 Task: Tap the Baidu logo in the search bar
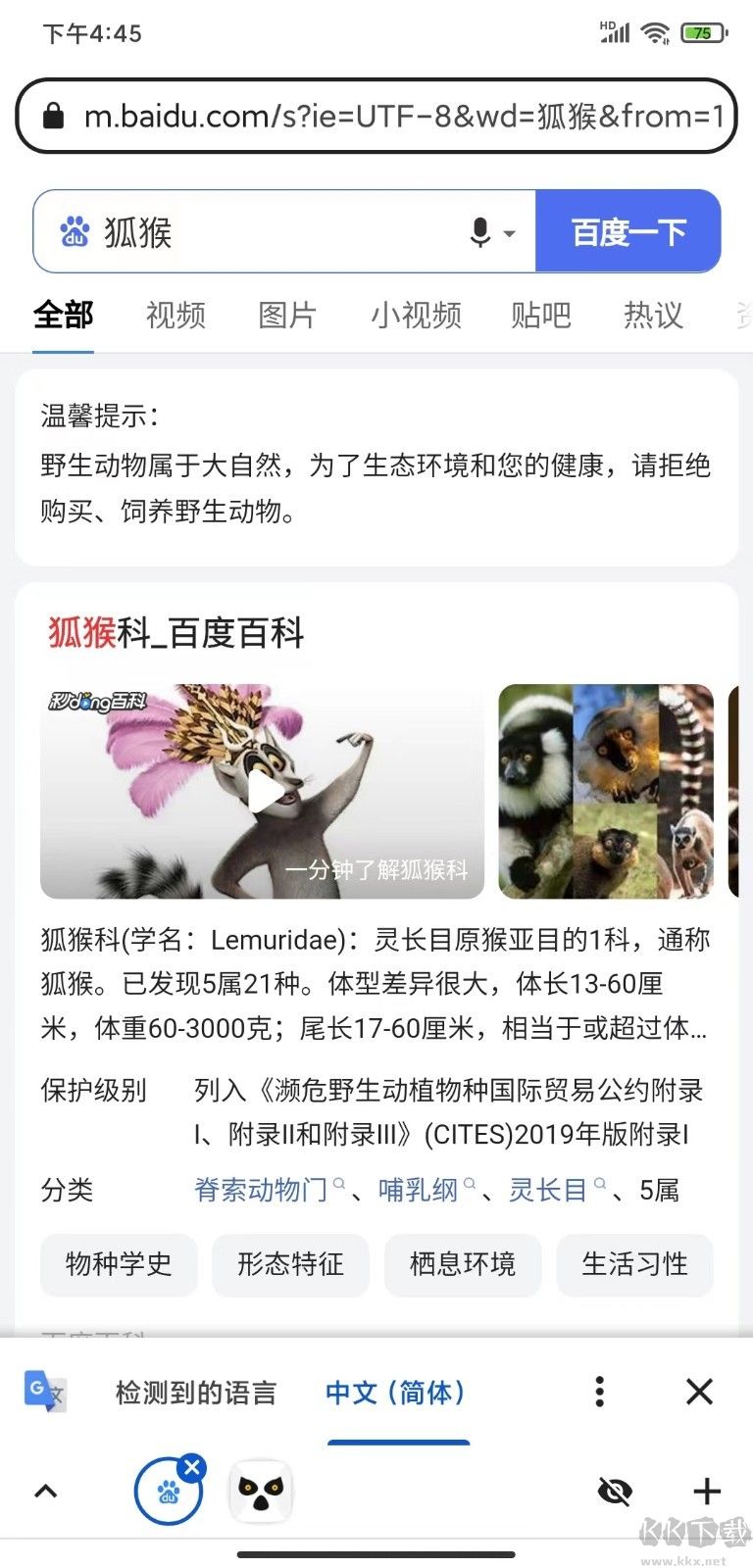(x=69, y=231)
